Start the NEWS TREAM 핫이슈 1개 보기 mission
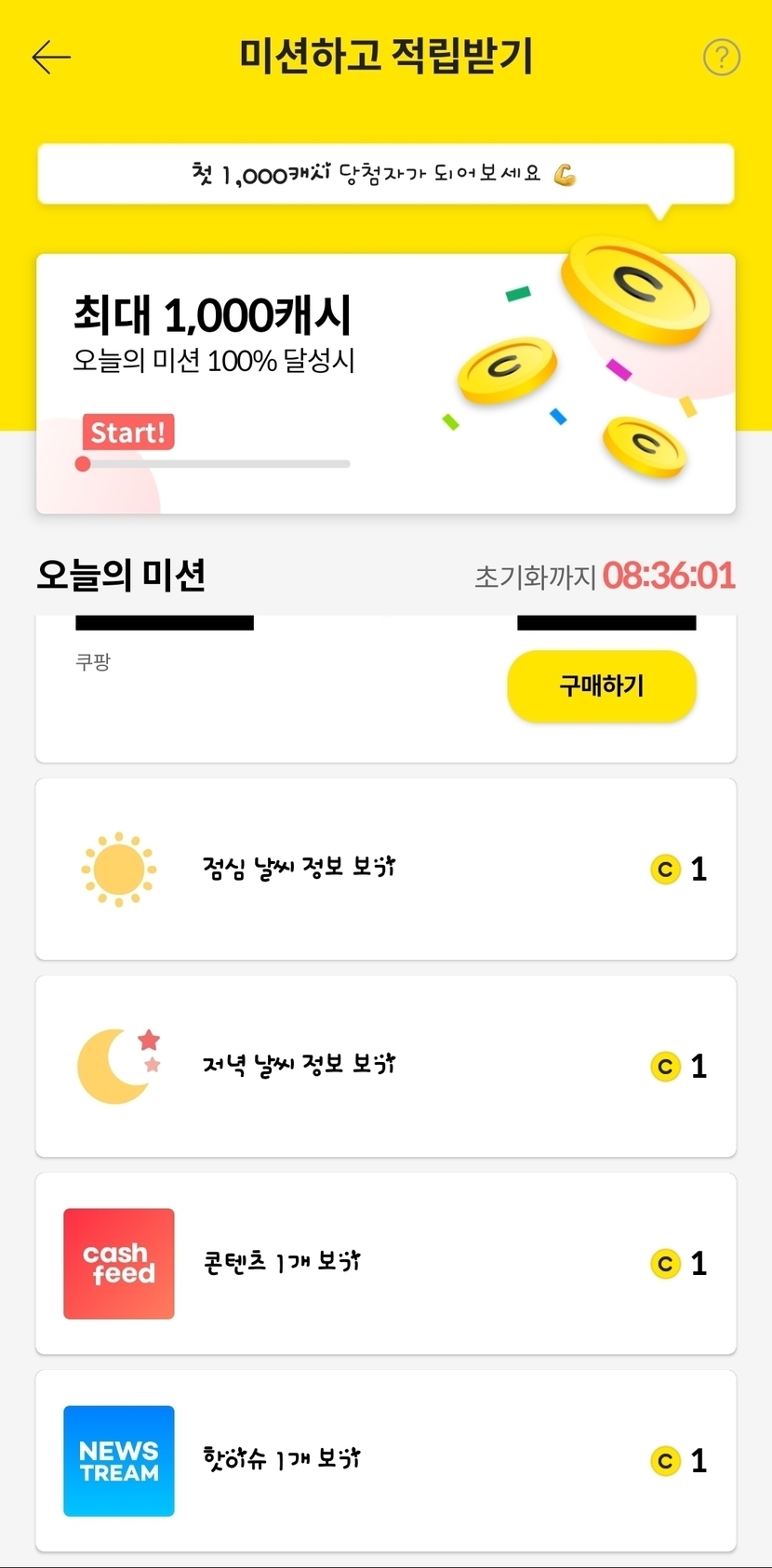This screenshot has width=772, height=1568. [x=385, y=1460]
